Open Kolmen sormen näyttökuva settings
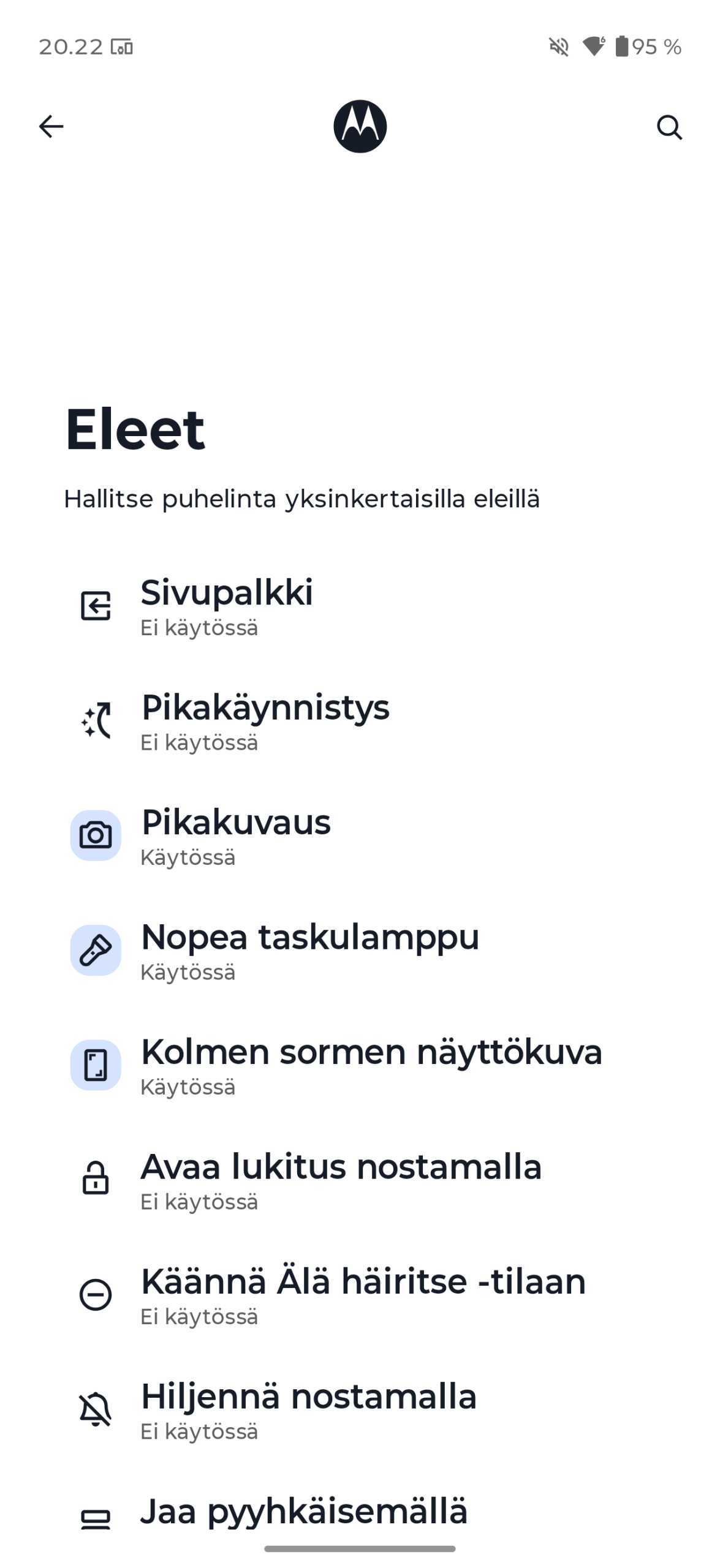720x1568 pixels. pyautogui.click(x=360, y=1066)
